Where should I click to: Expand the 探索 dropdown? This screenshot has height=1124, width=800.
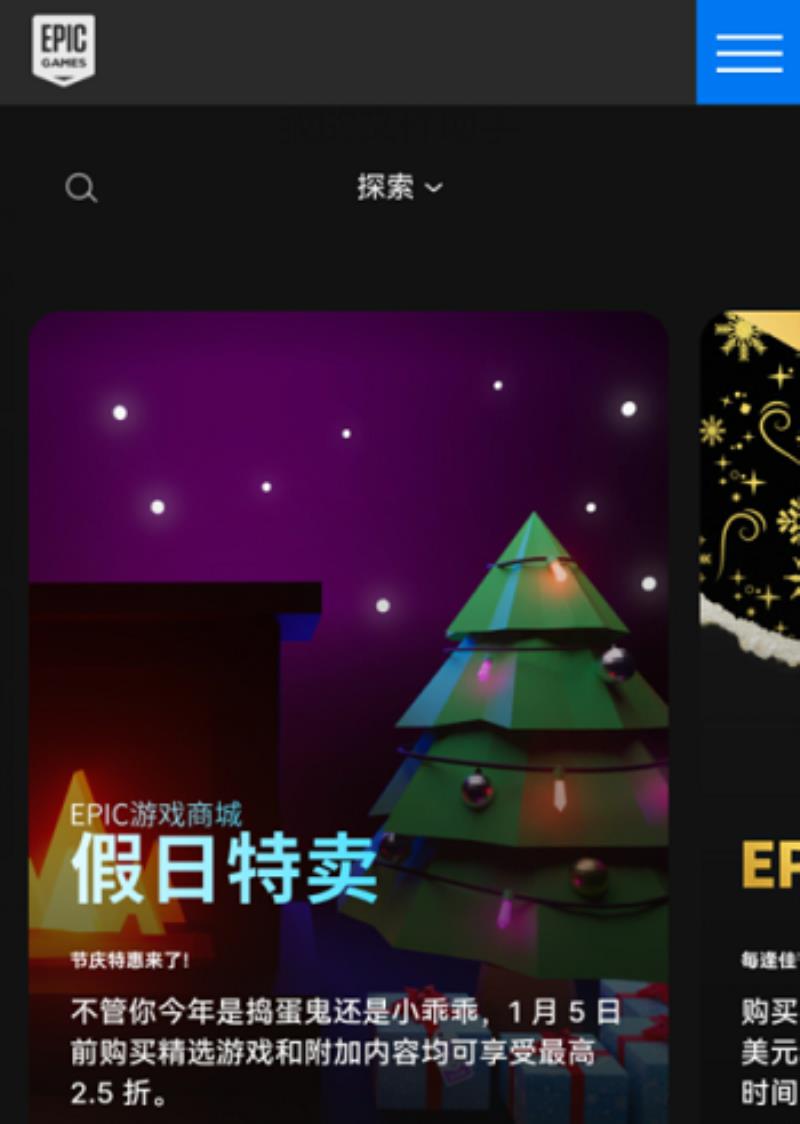pyautogui.click(x=399, y=187)
